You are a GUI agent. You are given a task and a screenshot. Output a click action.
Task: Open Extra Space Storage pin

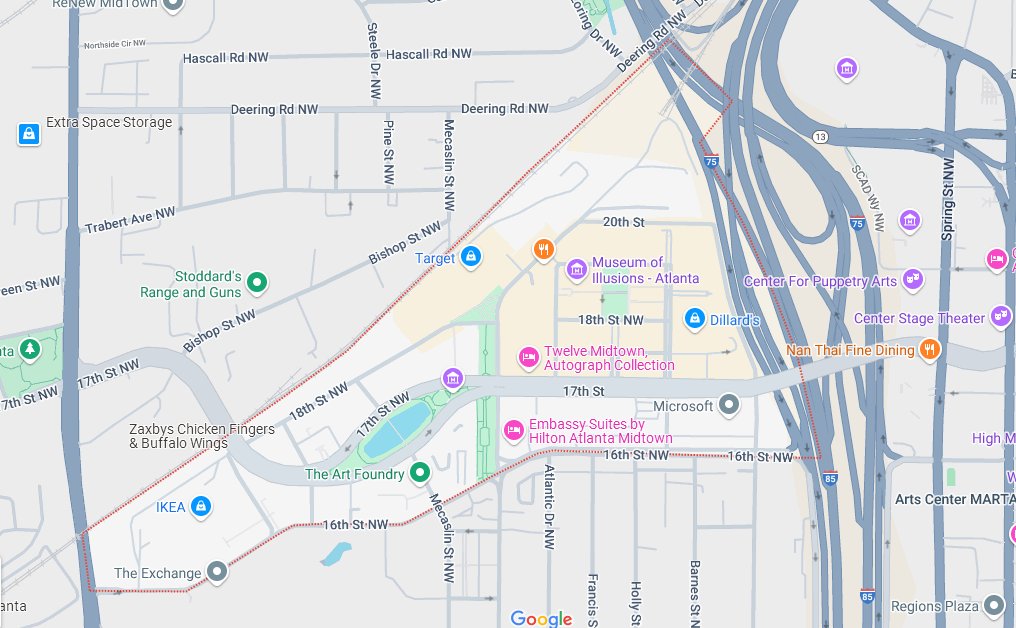(28, 133)
